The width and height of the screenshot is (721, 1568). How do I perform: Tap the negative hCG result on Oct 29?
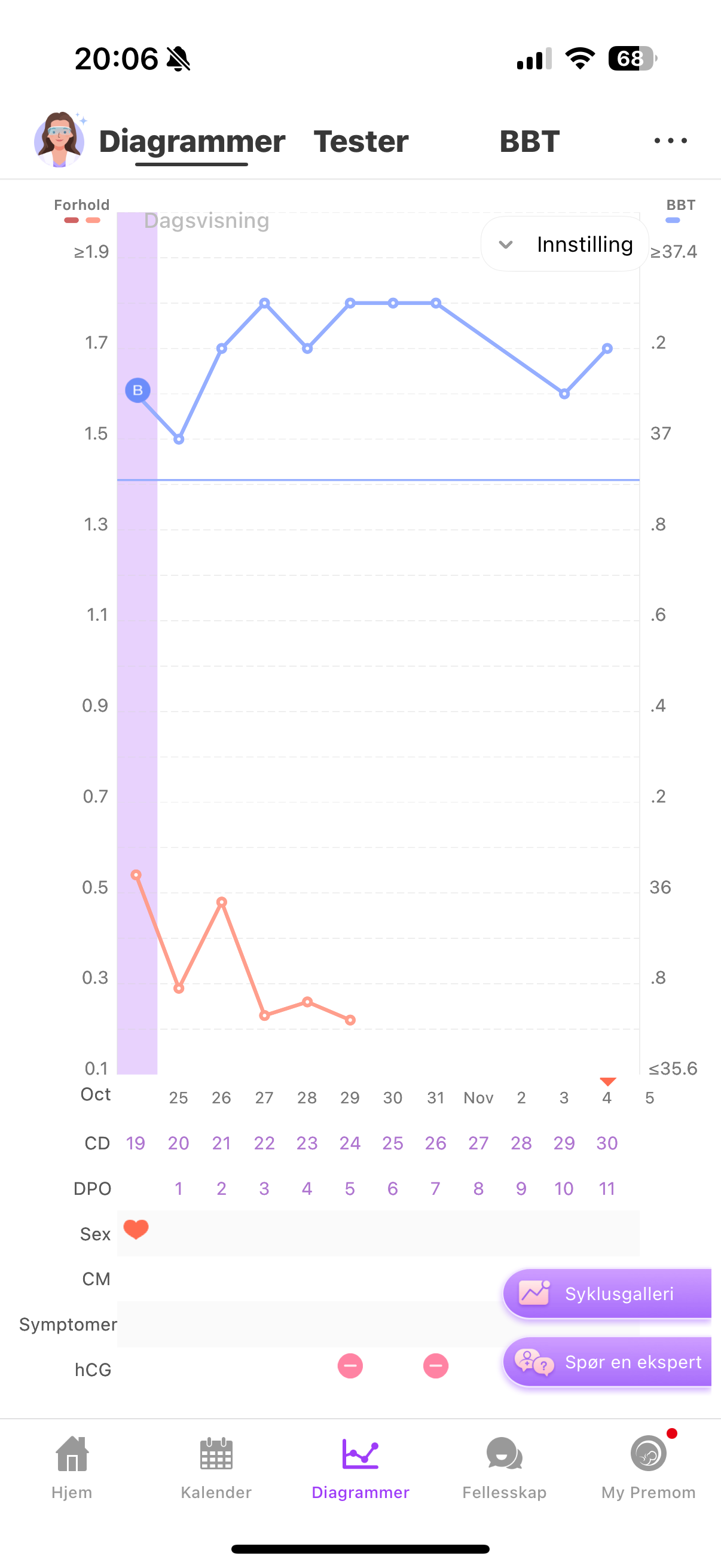[350, 1366]
